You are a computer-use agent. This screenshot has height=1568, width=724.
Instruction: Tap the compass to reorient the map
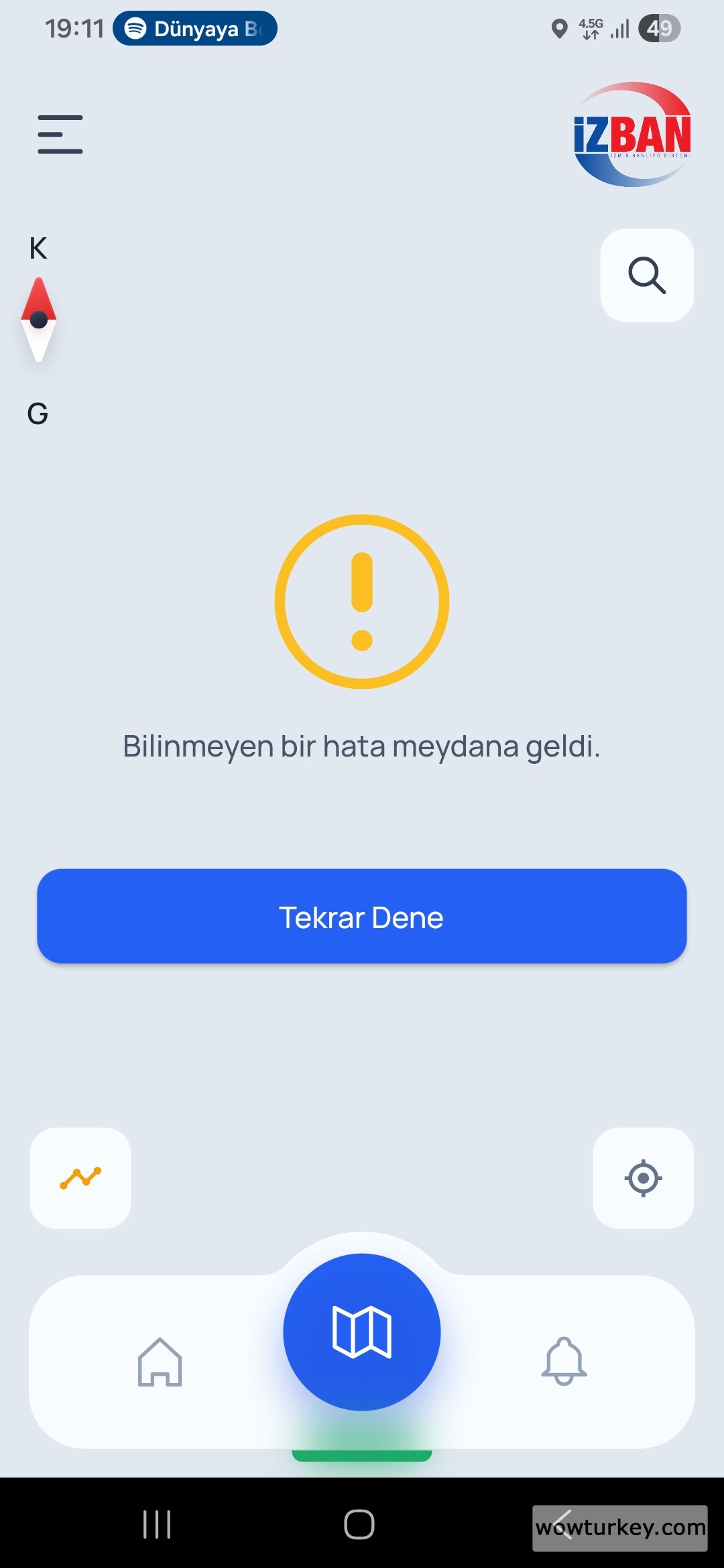[39, 320]
